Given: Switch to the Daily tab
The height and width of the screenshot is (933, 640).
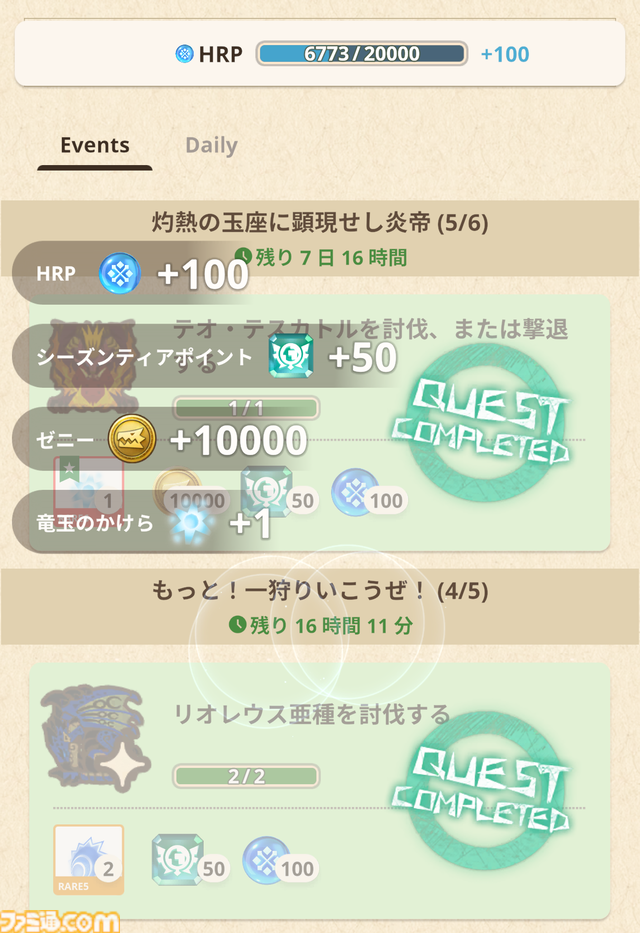Looking at the screenshot, I should coord(211,146).
